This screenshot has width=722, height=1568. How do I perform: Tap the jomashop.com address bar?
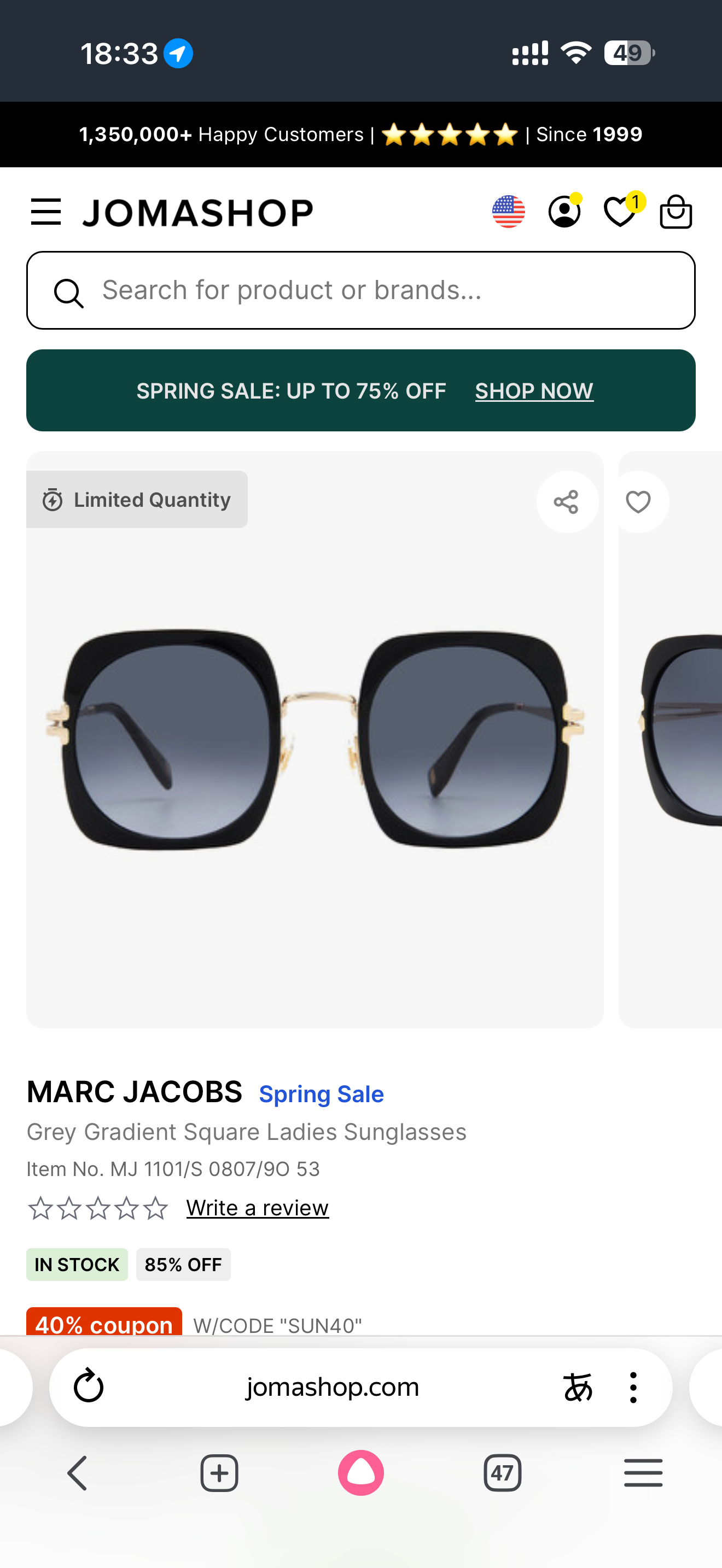tap(333, 1387)
